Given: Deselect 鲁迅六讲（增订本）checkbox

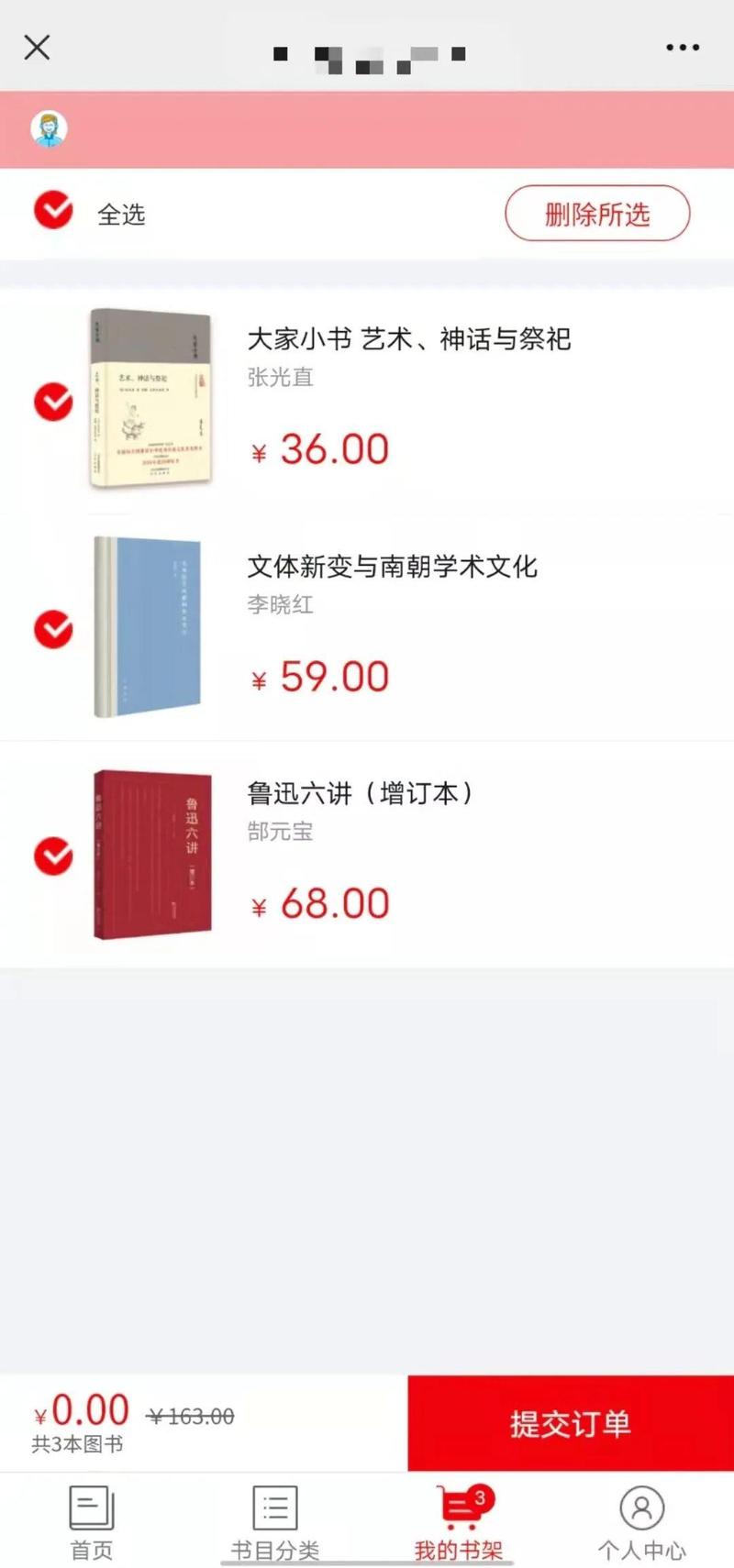Looking at the screenshot, I should pos(54,856).
